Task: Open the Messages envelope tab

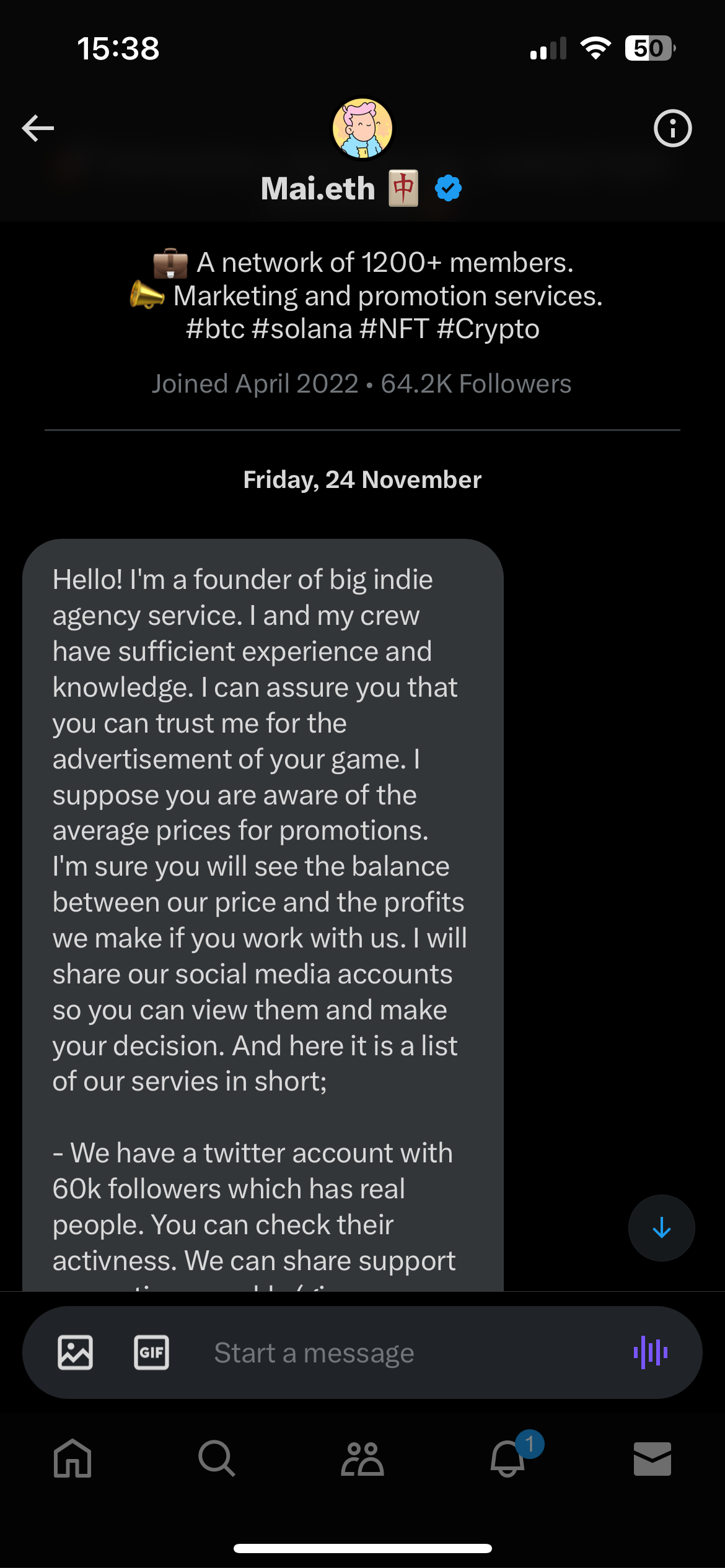Action: click(x=652, y=1458)
